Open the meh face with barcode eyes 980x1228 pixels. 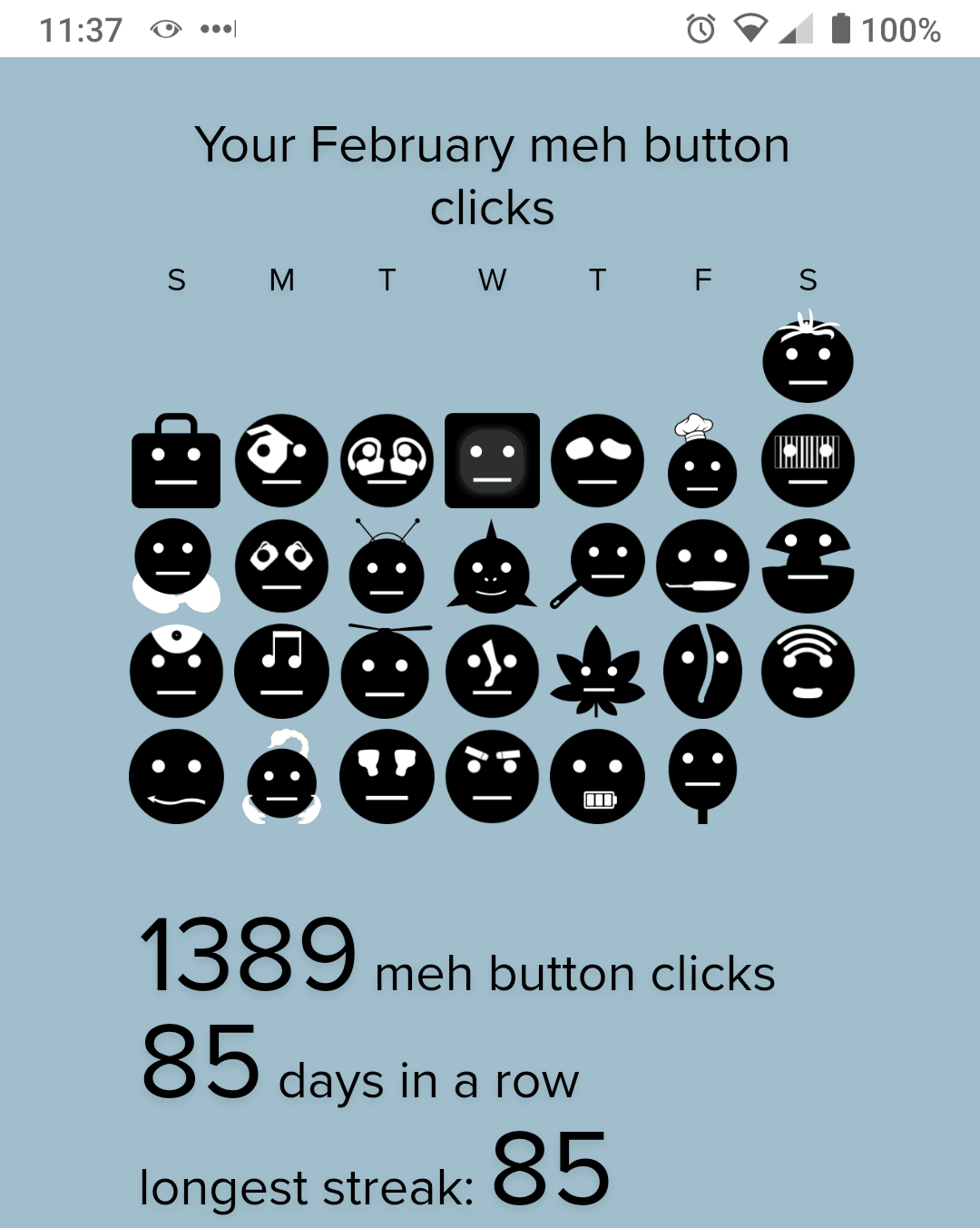coord(808,461)
